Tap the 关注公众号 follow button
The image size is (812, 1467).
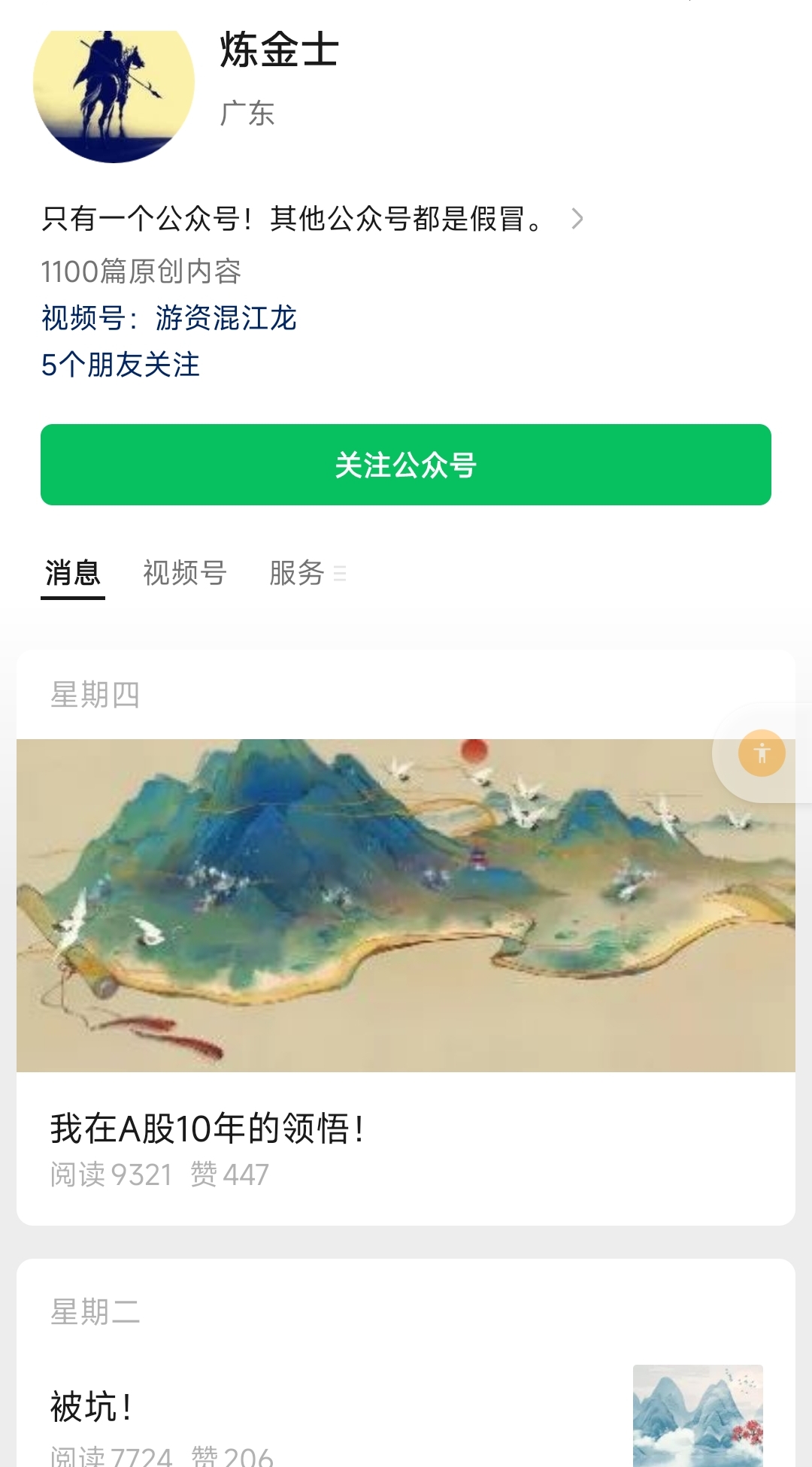406,465
